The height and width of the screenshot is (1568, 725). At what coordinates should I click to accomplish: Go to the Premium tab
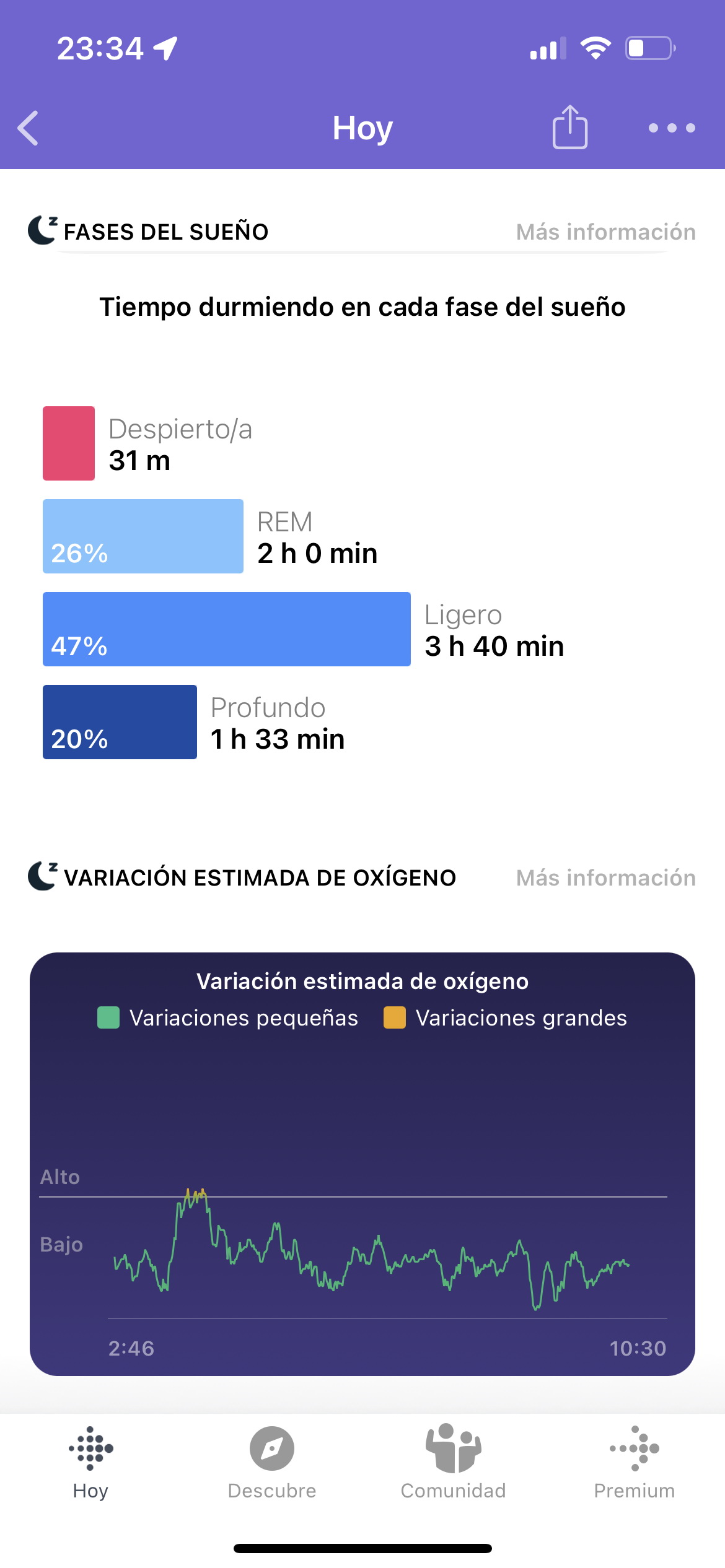tap(634, 1464)
